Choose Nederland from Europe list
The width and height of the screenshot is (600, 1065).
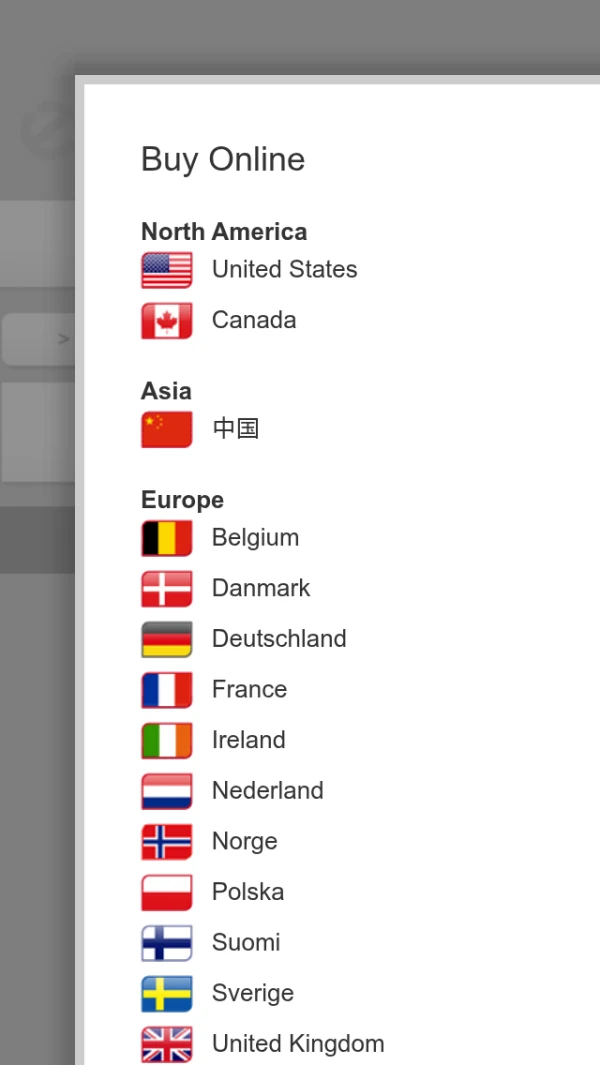click(x=267, y=791)
